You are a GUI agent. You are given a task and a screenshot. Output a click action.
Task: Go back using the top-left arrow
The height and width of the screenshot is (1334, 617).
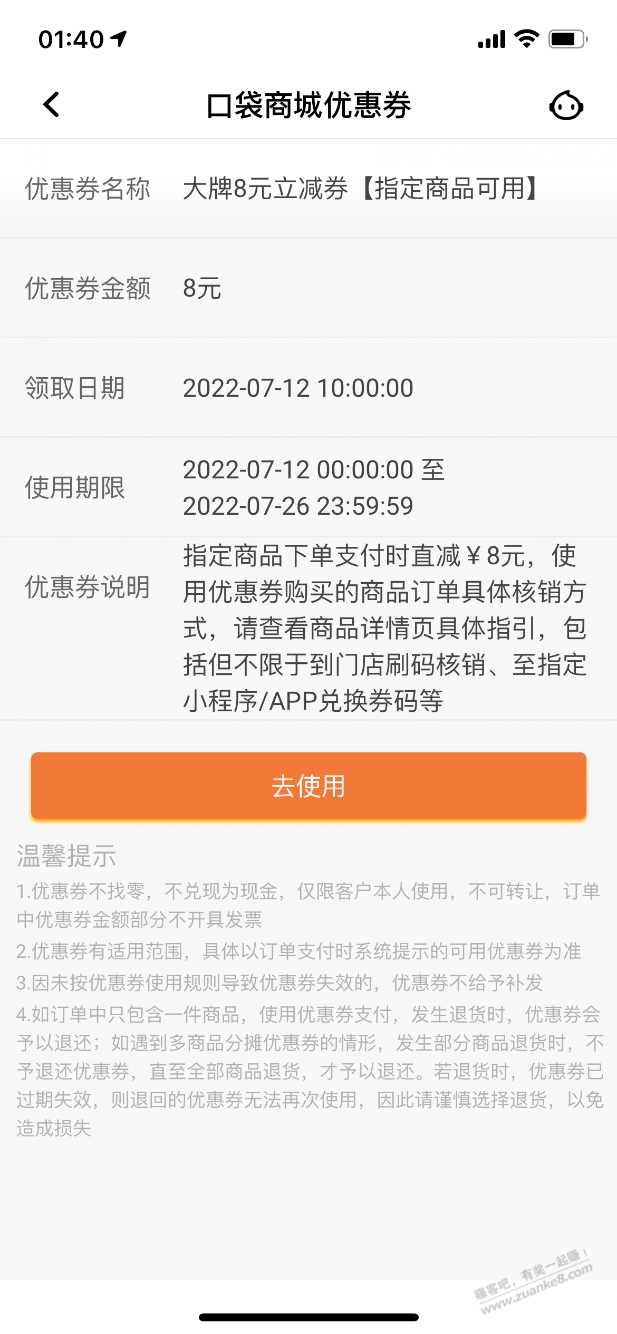pos(51,104)
